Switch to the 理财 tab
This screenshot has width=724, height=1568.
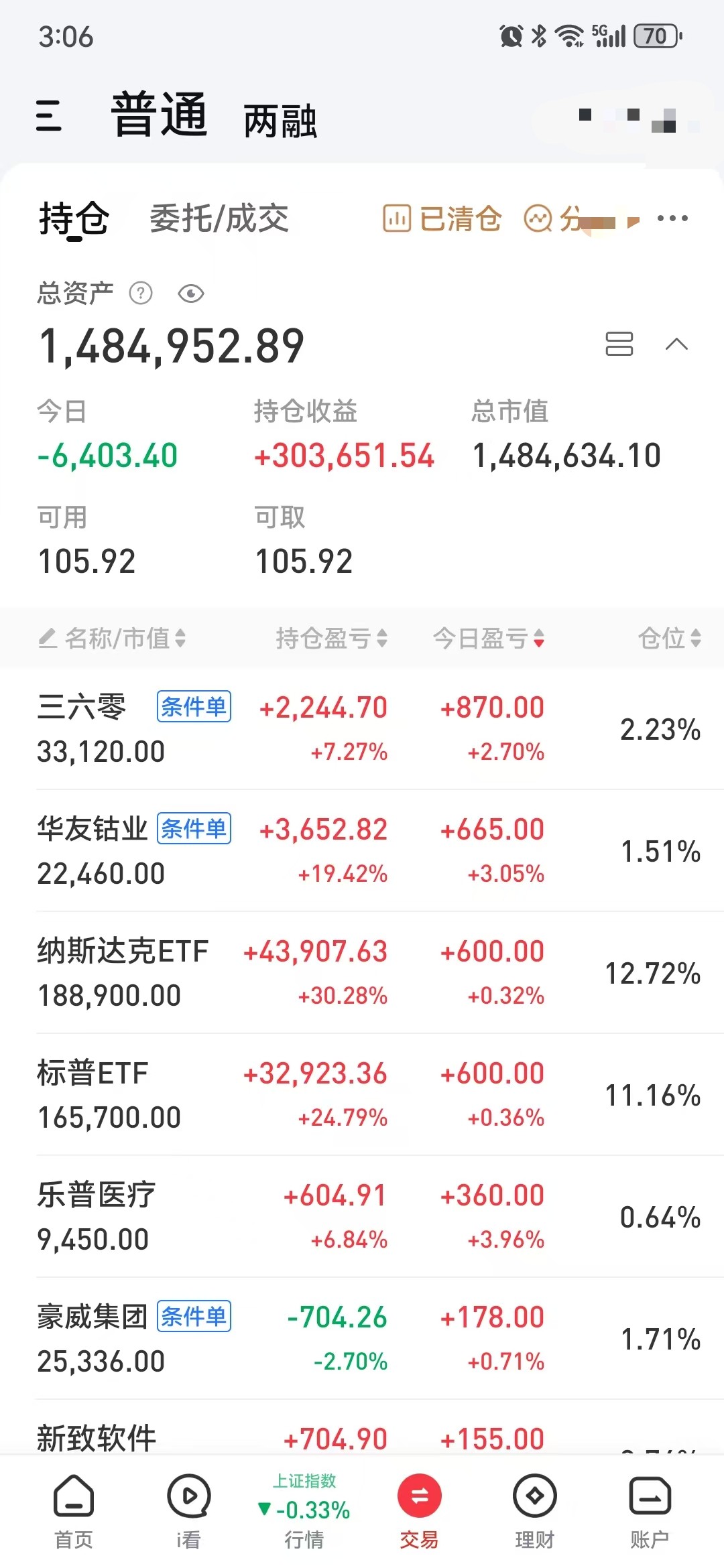pos(534,1512)
